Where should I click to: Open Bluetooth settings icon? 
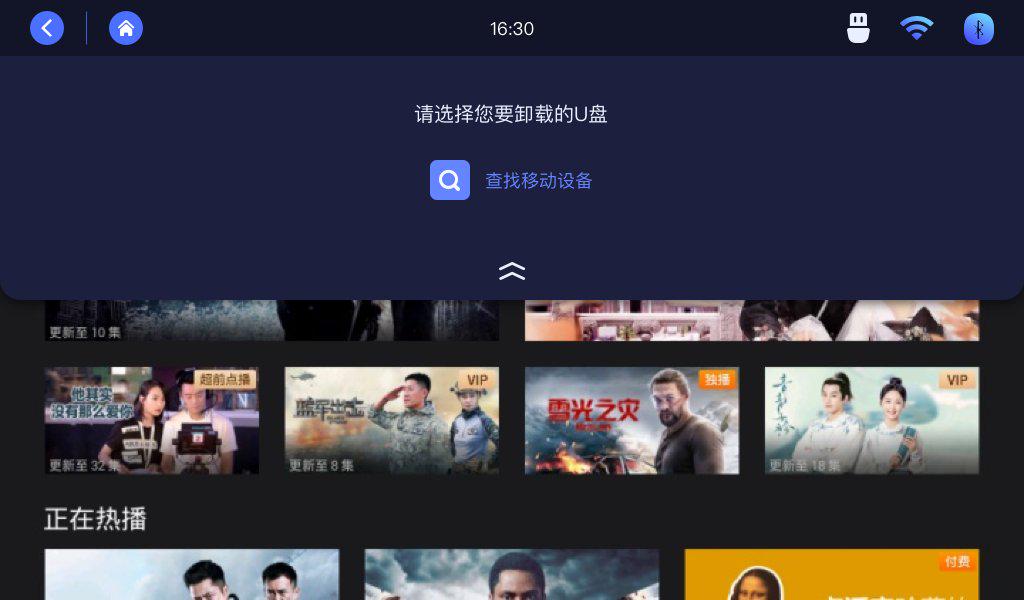(x=978, y=28)
